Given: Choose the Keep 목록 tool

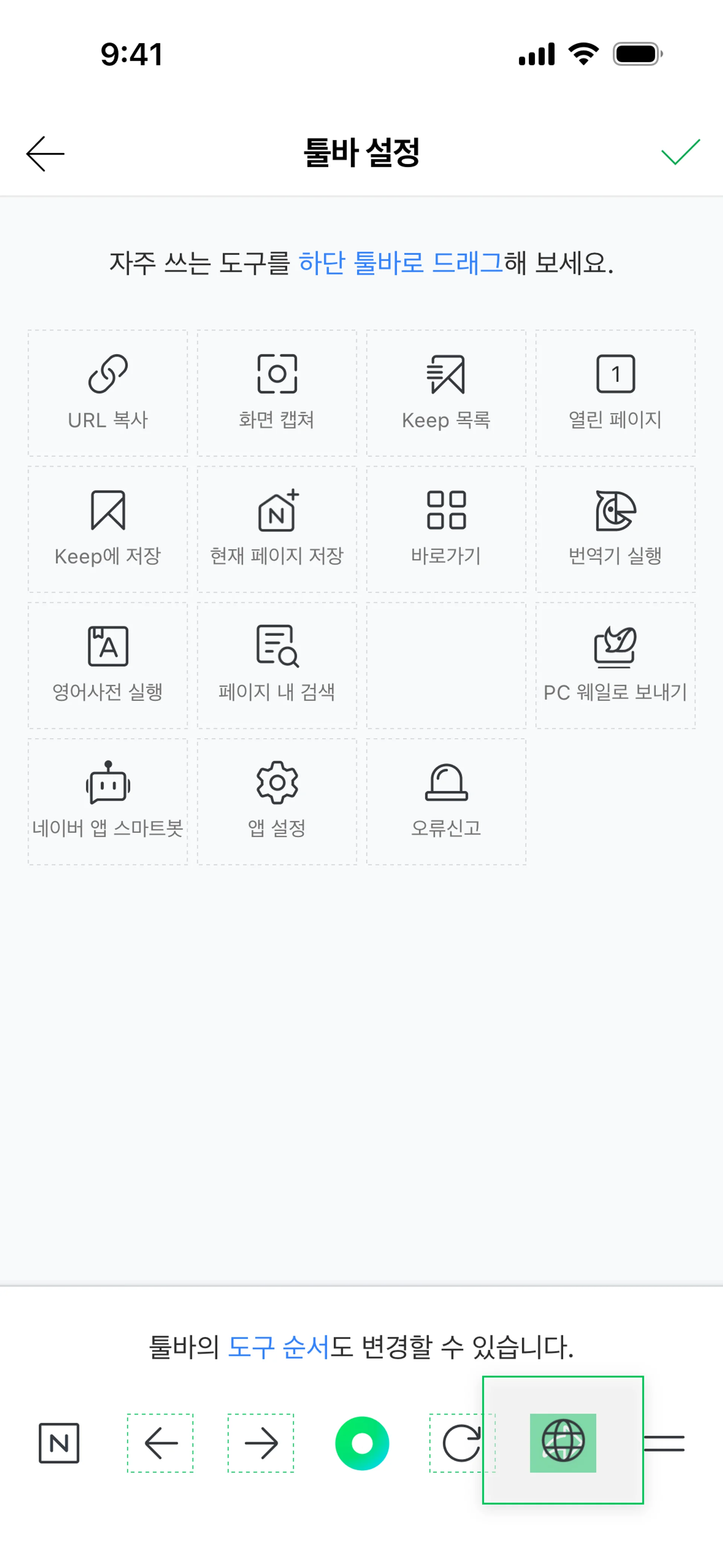Looking at the screenshot, I should pyautogui.click(x=446, y=393).
